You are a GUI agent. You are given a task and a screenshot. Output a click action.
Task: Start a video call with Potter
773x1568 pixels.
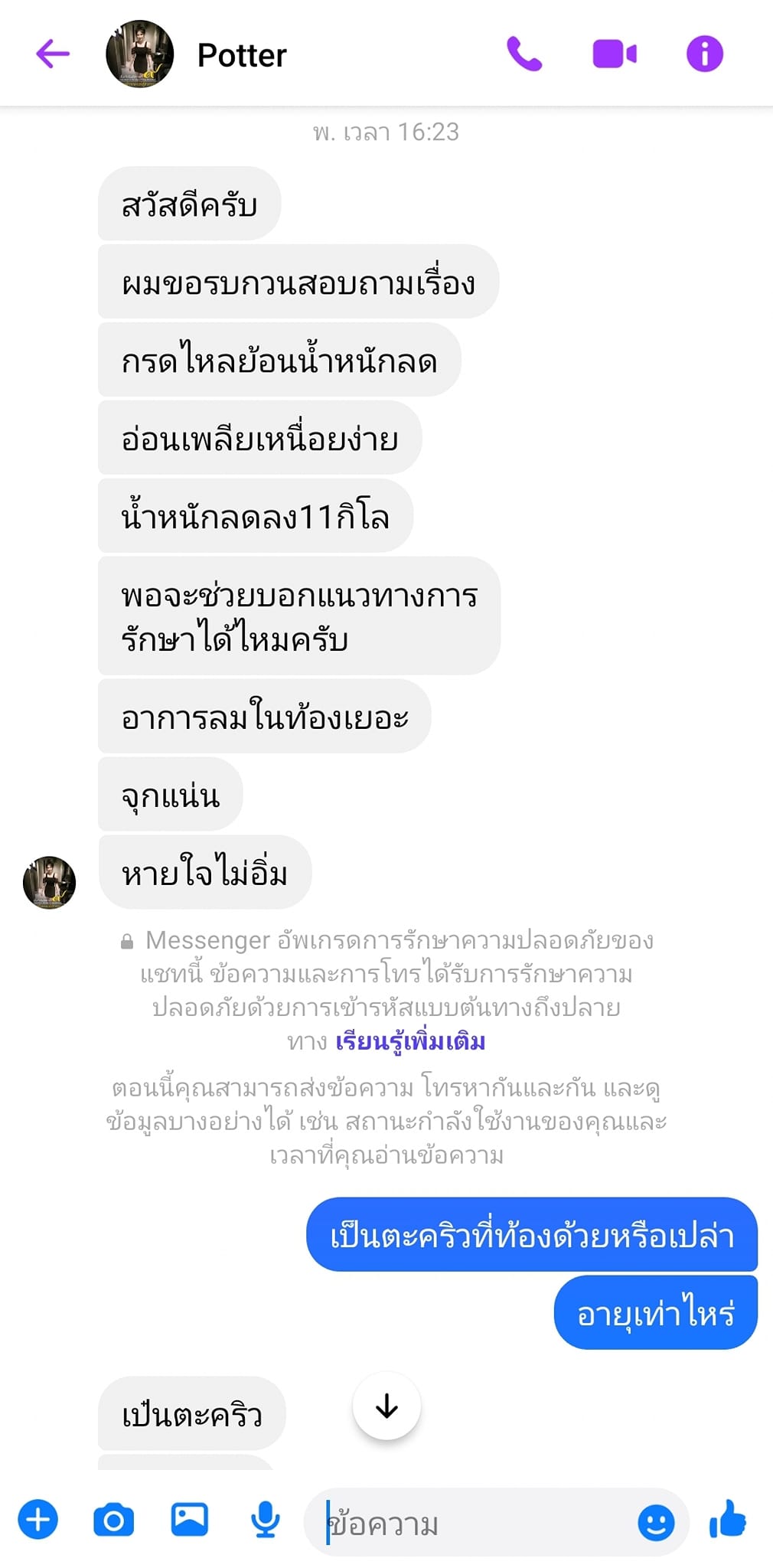[615, 54]
